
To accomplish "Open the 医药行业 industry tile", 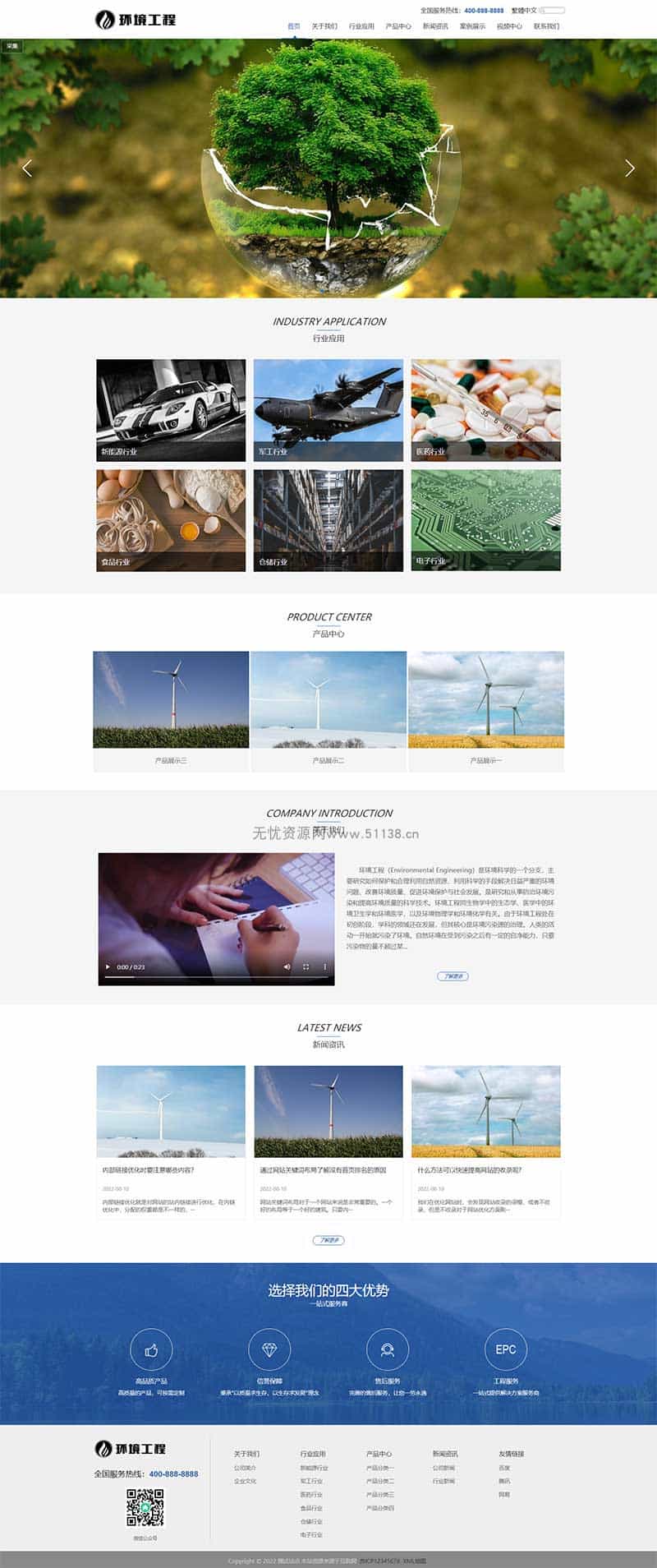I will [486, 410].
